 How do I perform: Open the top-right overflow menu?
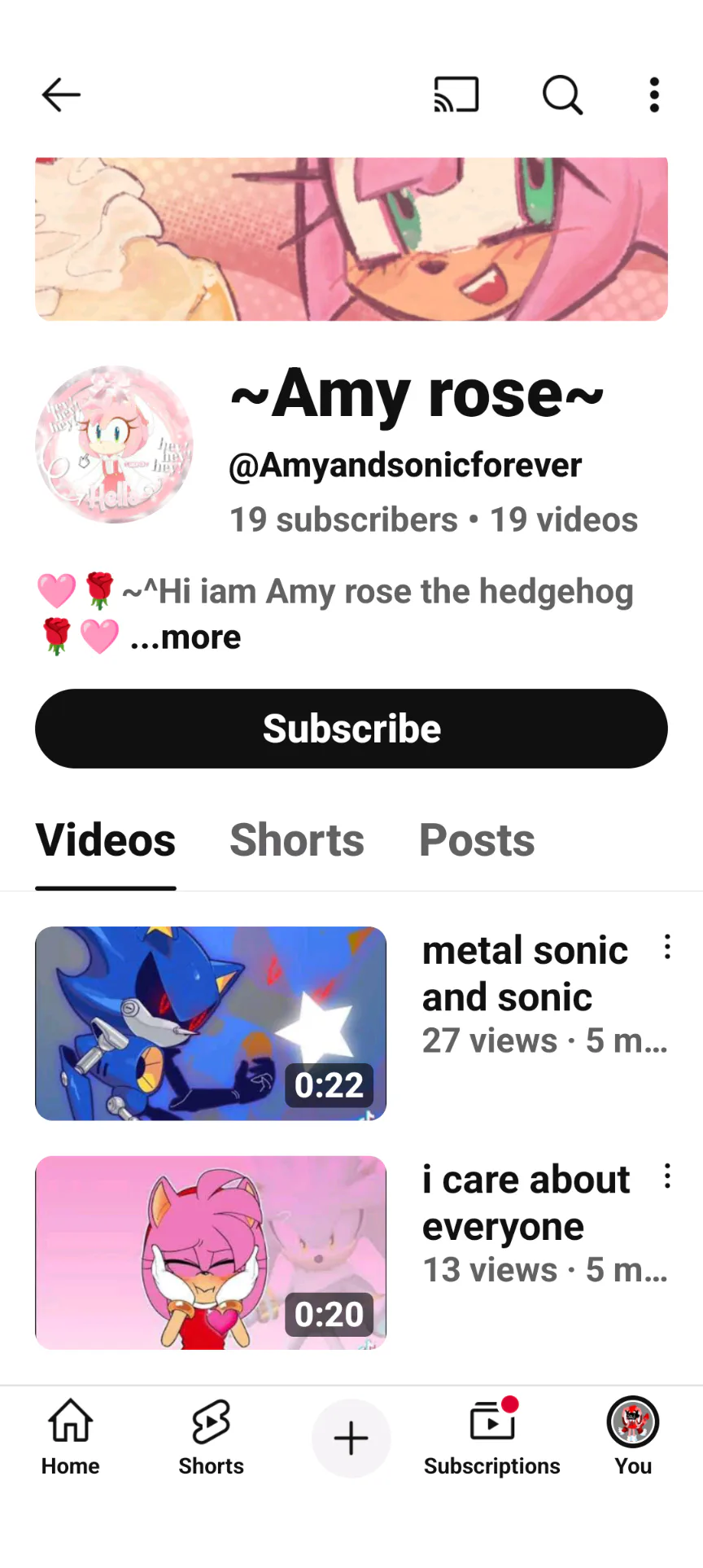pos(654,95)
